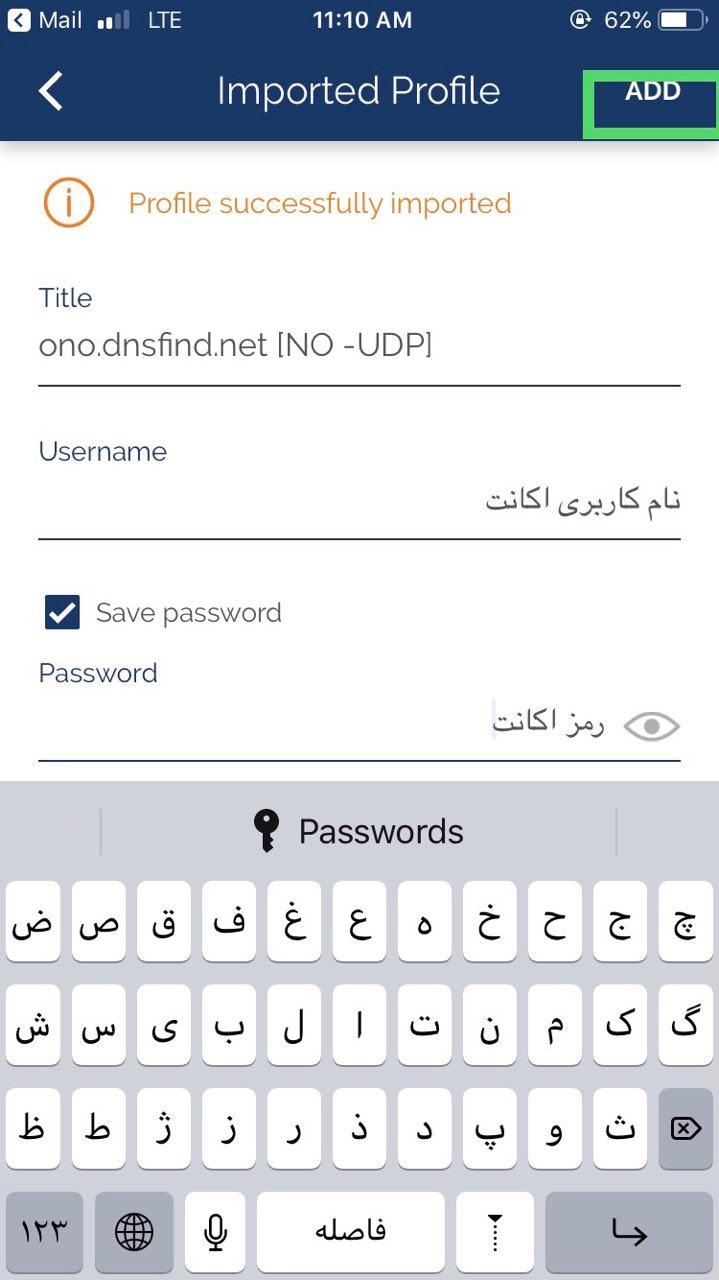Go back using the header arrow
This screenshot has width=719, height=1280.
[50, 91]
